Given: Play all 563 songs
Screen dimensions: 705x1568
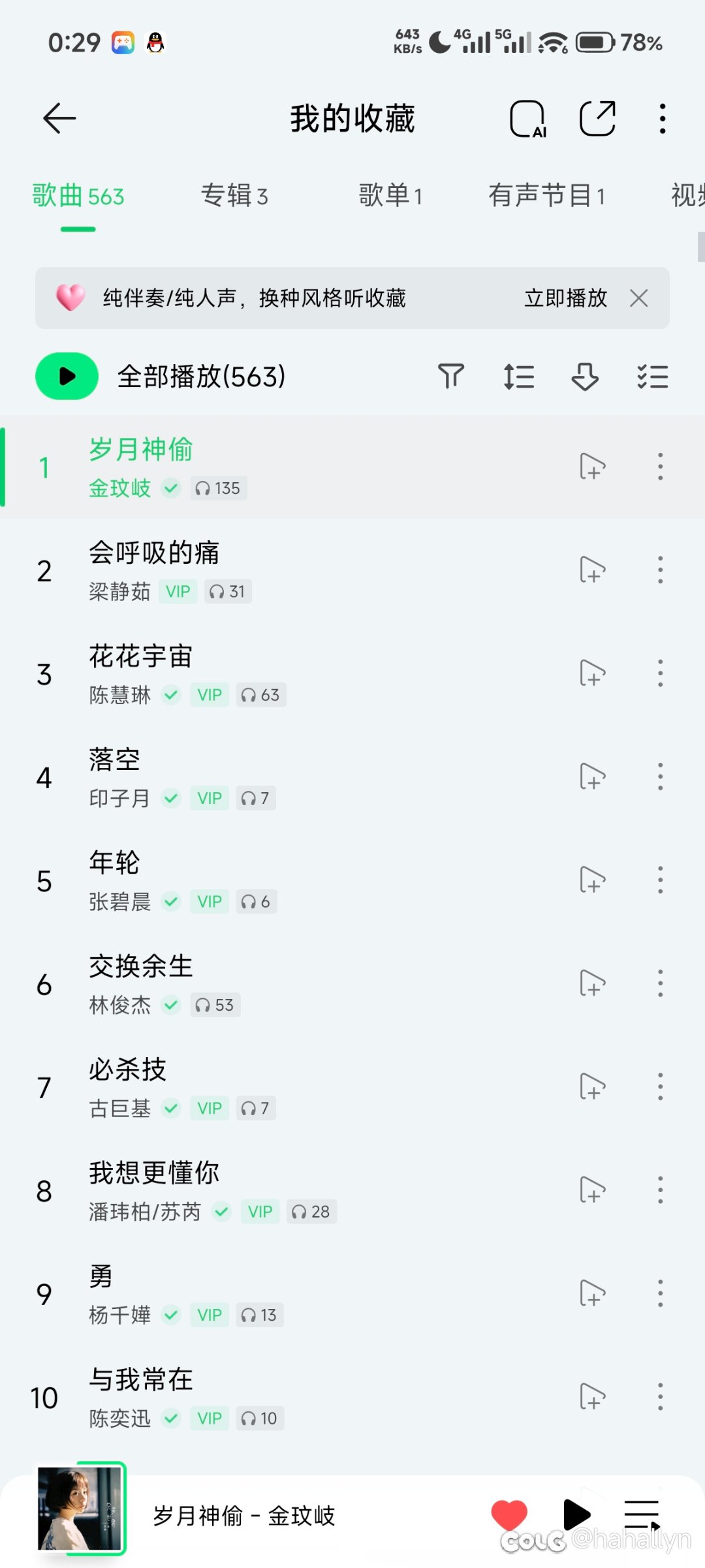Looking at the screenshot, I should (x=67, y=377).
